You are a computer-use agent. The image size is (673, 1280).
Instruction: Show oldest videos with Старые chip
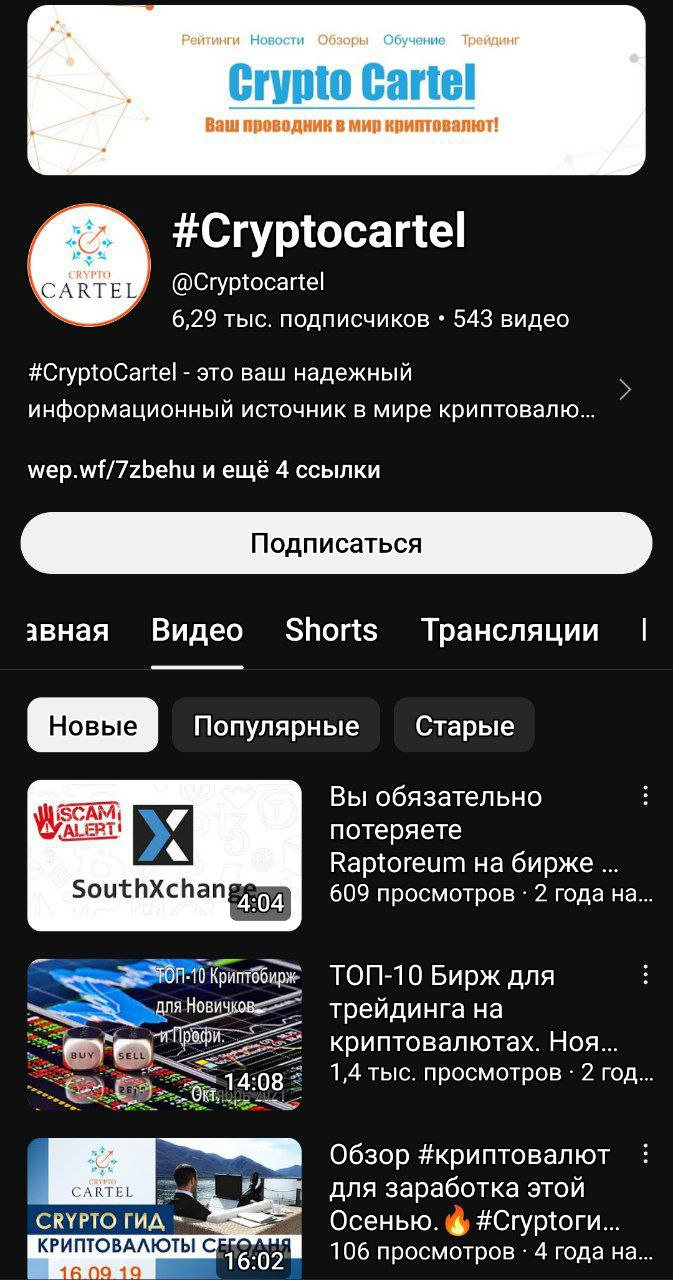(x=464, y=725)
